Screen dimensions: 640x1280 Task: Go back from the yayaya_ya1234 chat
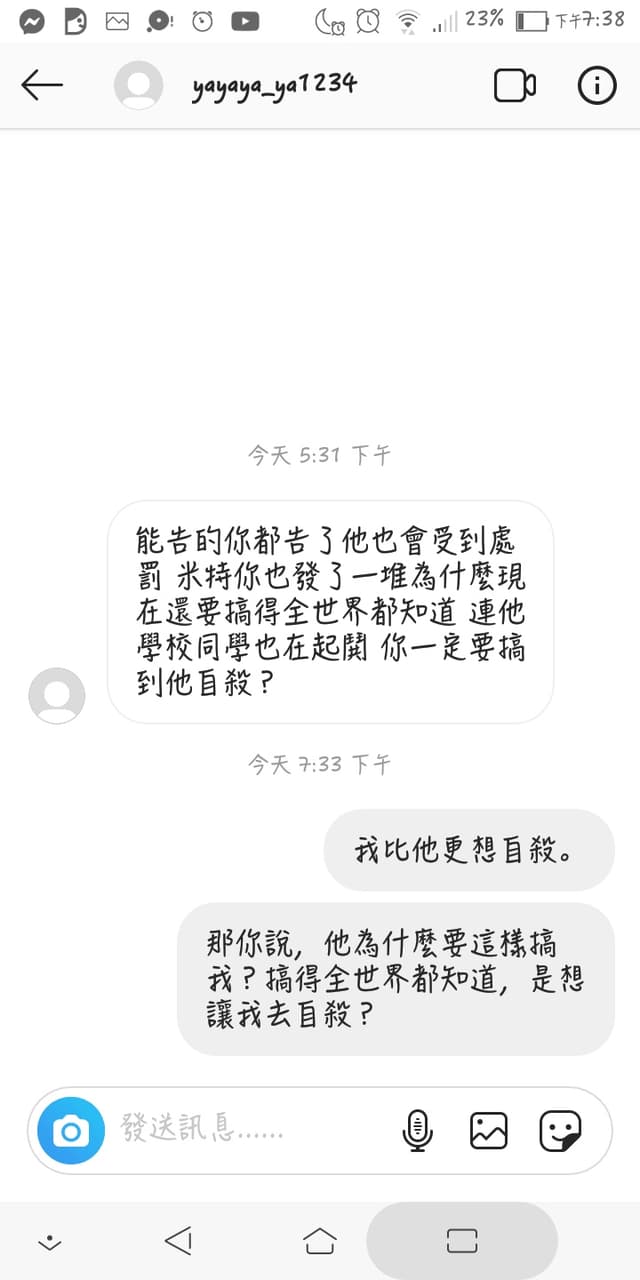[42, 86]
